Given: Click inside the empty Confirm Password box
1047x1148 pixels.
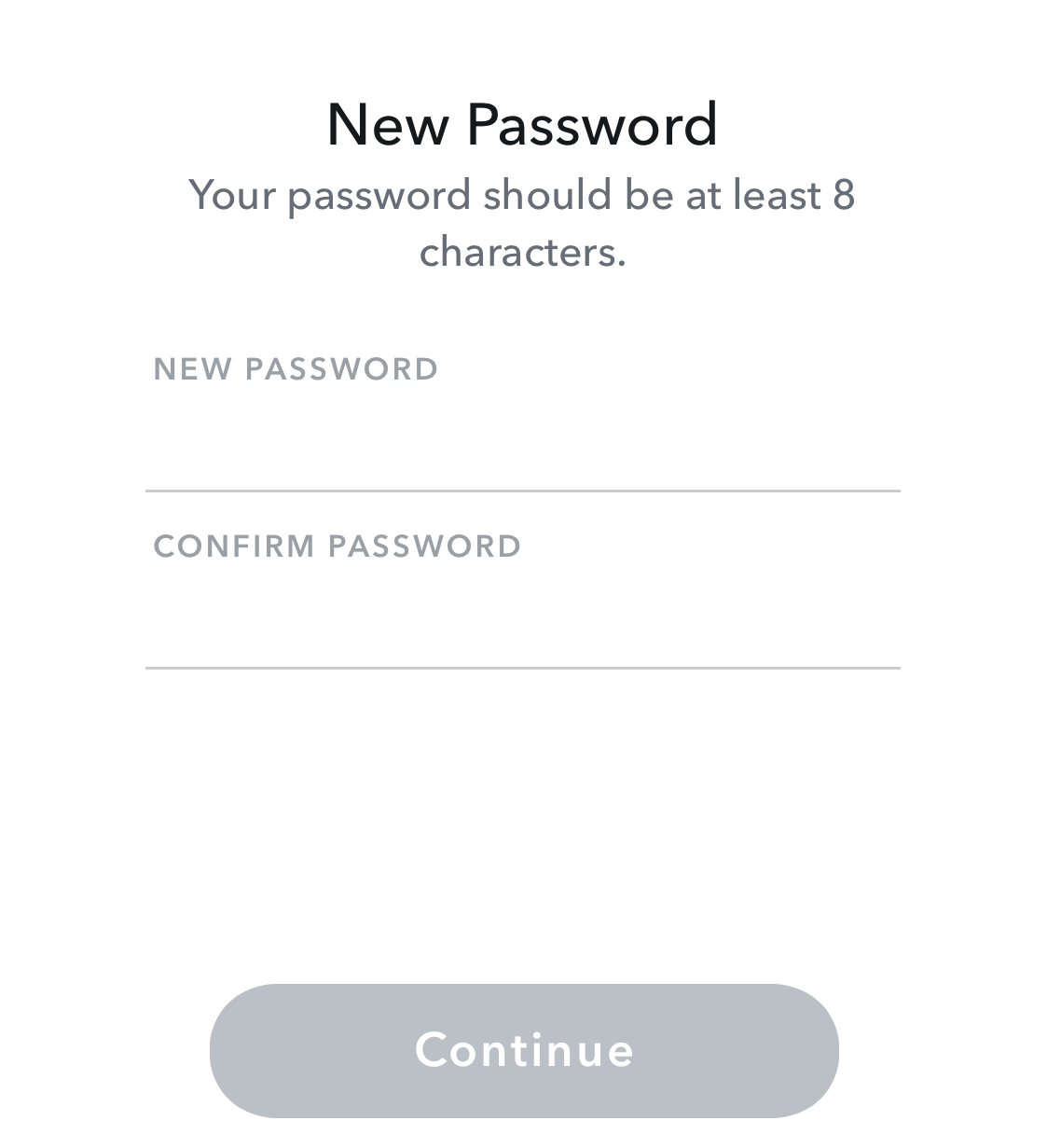Looking at the screenshot, I should (522, 615).
